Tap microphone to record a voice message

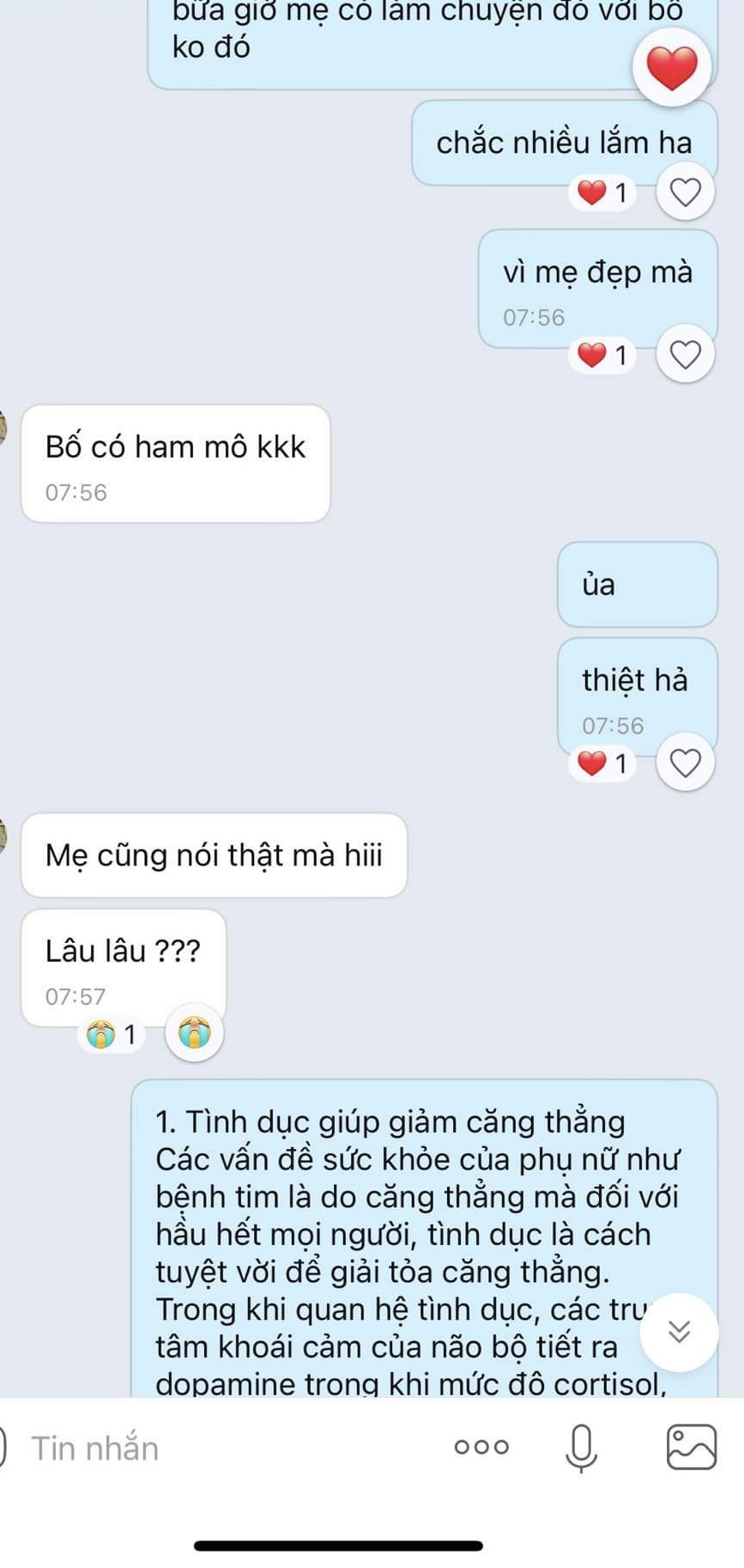pyautogui.click(x=581, y=1447)
